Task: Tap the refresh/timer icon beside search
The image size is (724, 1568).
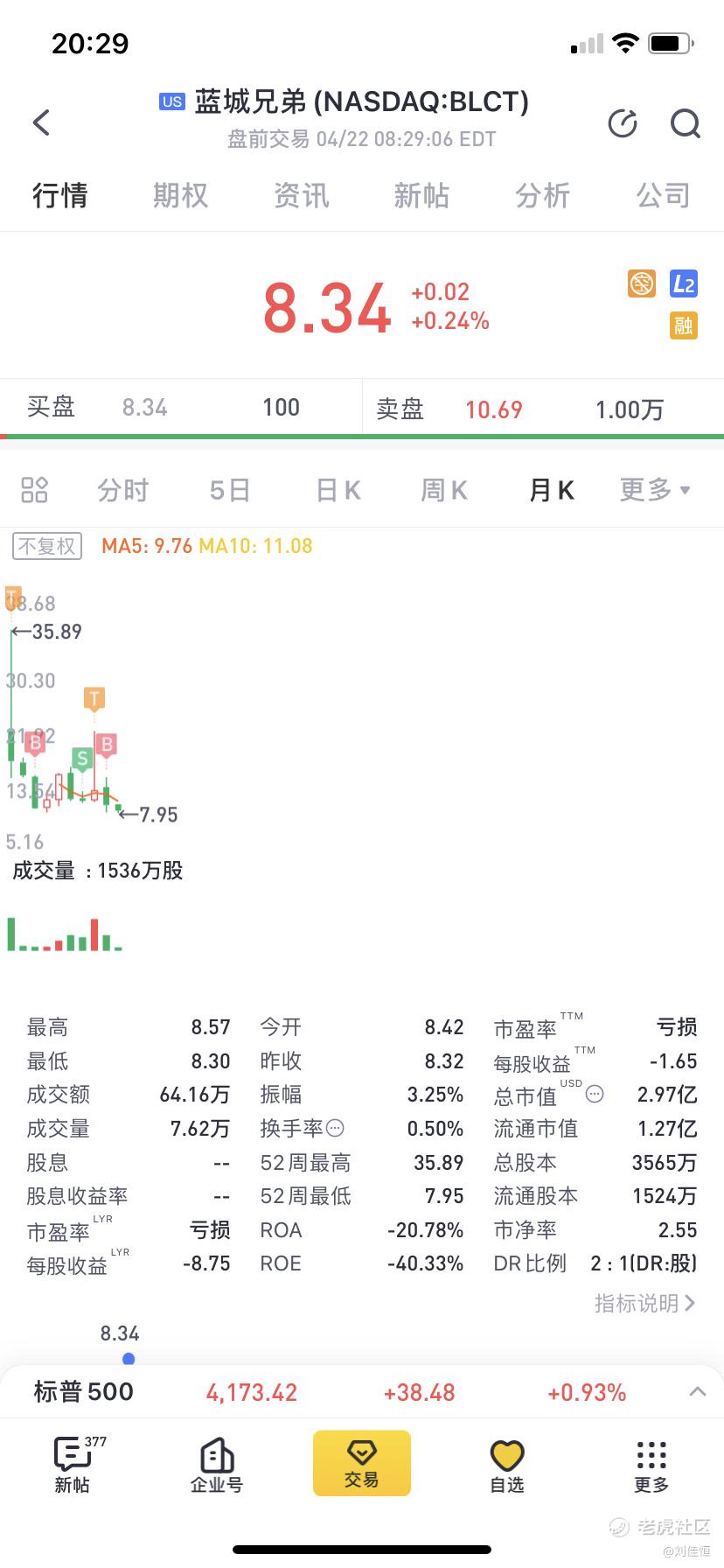Action: pyautogui.click(x=623, y=123)
